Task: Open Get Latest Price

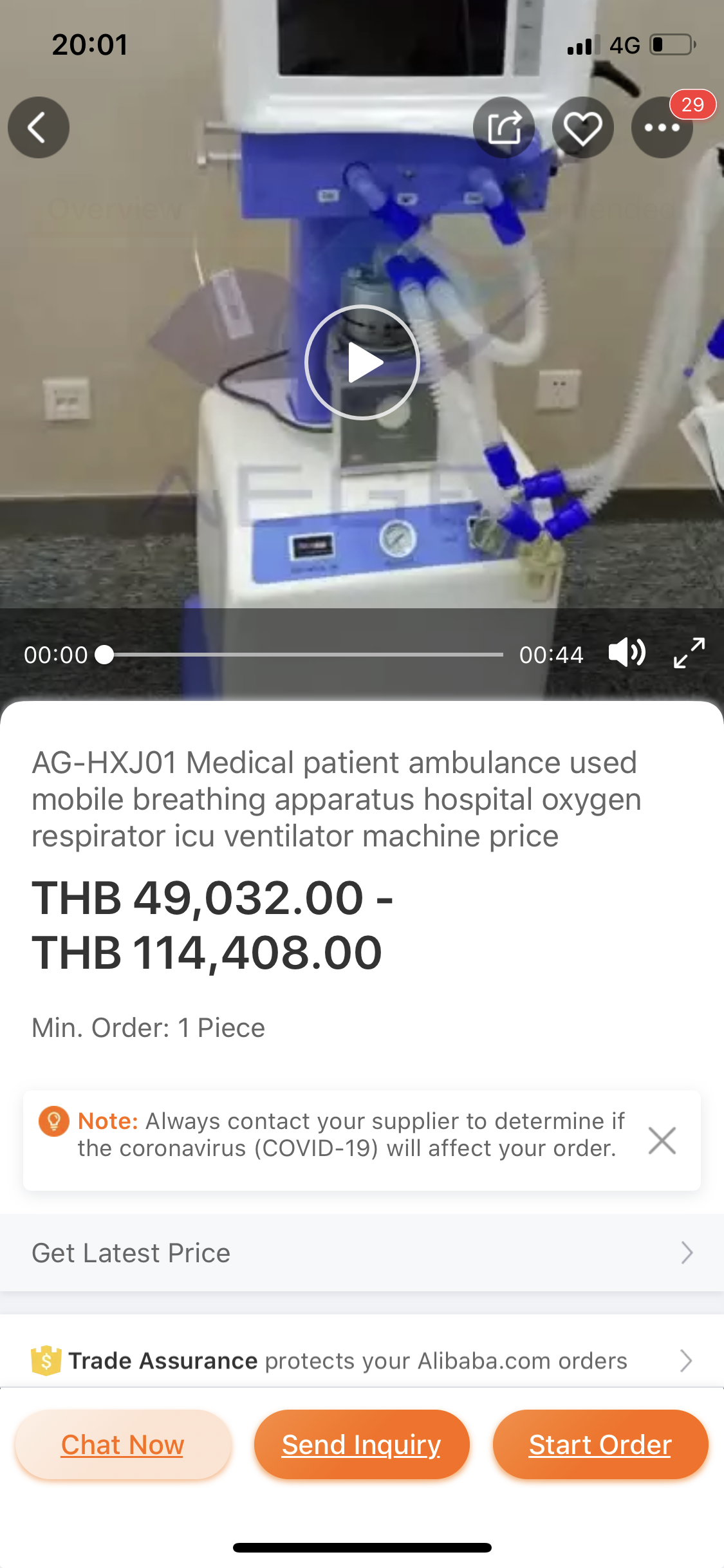Action: click(x=362, y=1253)
